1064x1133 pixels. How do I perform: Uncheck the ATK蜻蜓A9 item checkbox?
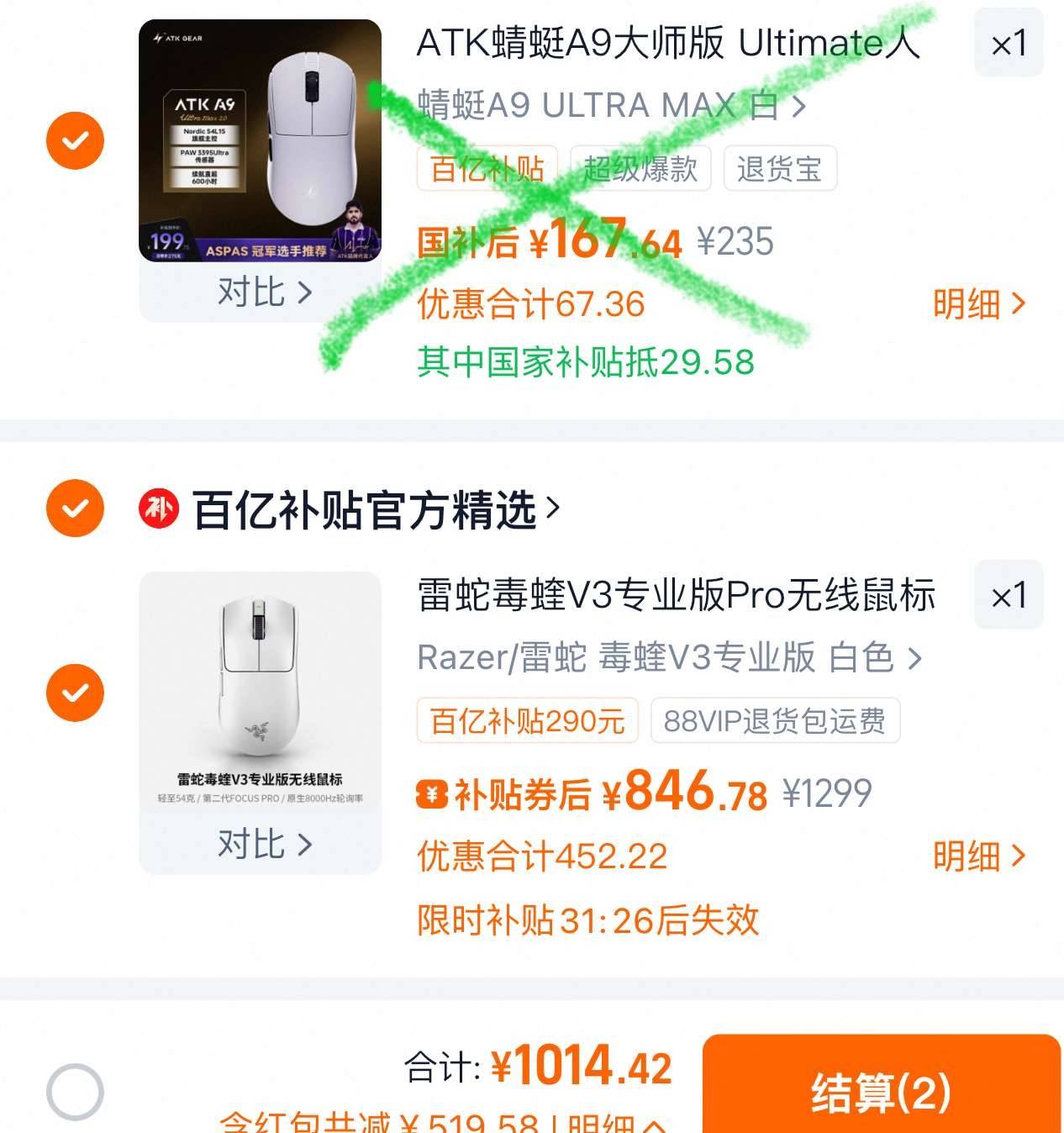[75, 140]
